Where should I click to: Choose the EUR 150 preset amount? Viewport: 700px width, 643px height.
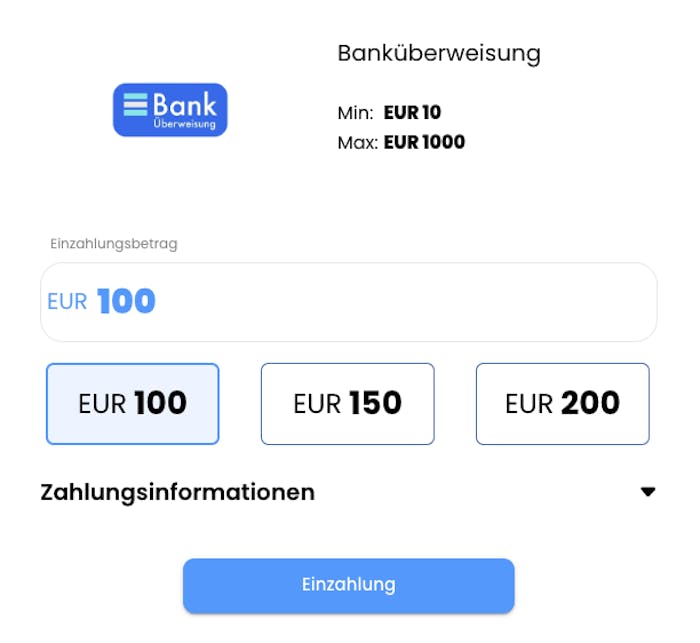point(347,403)
